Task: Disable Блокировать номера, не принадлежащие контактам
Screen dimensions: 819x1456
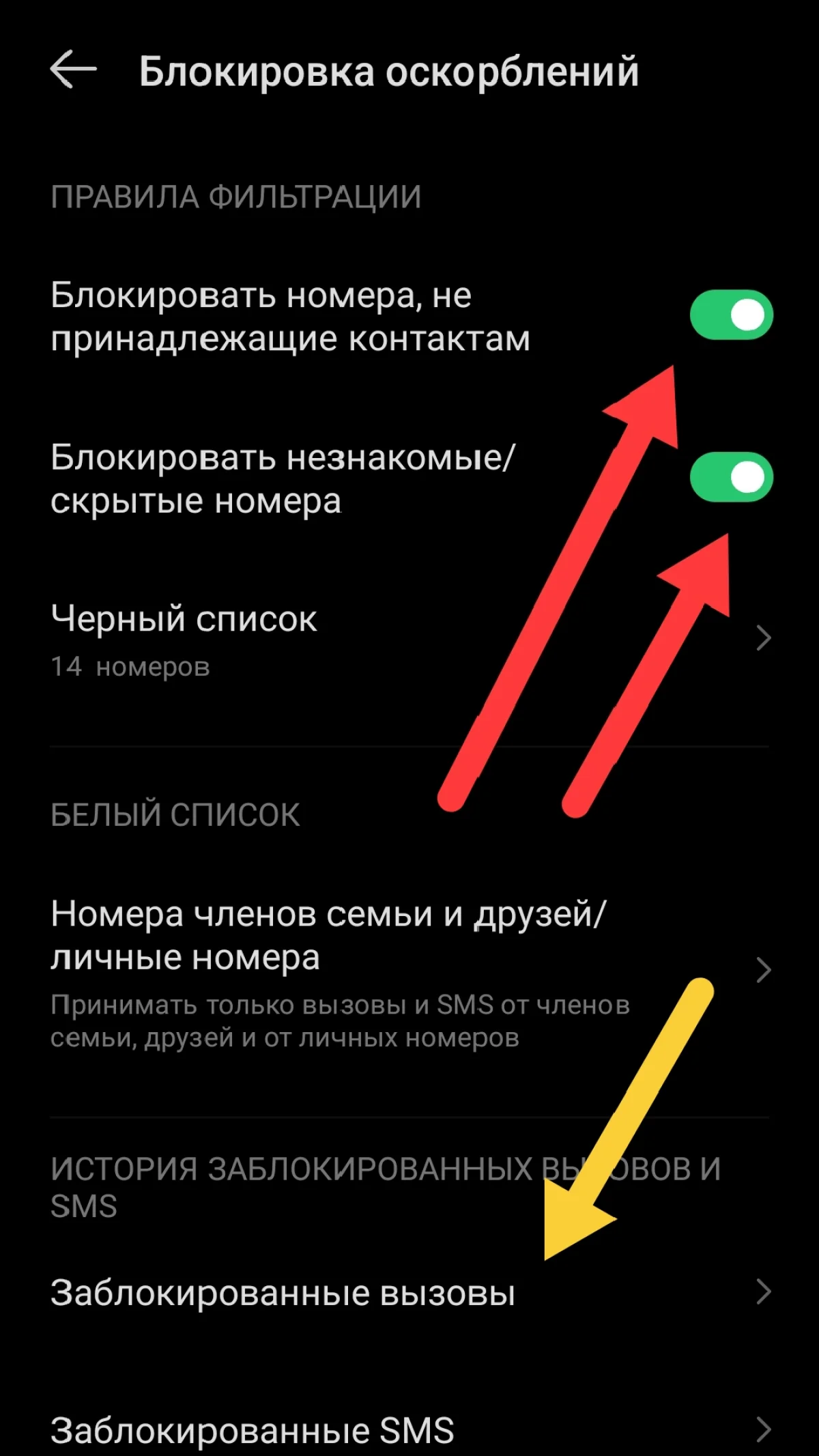Action: tap(731, 315)
